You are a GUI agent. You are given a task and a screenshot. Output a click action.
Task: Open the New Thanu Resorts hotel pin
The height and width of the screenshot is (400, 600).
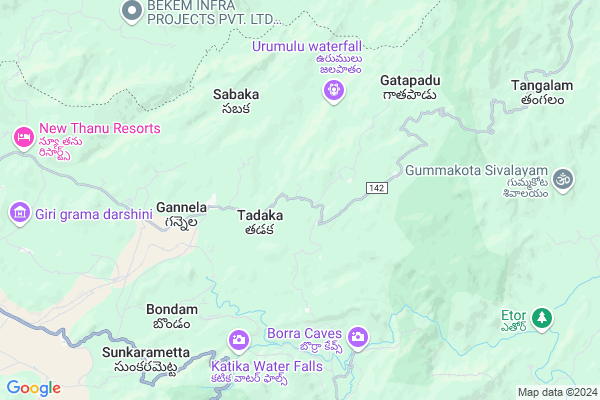[x=21, y=136]
